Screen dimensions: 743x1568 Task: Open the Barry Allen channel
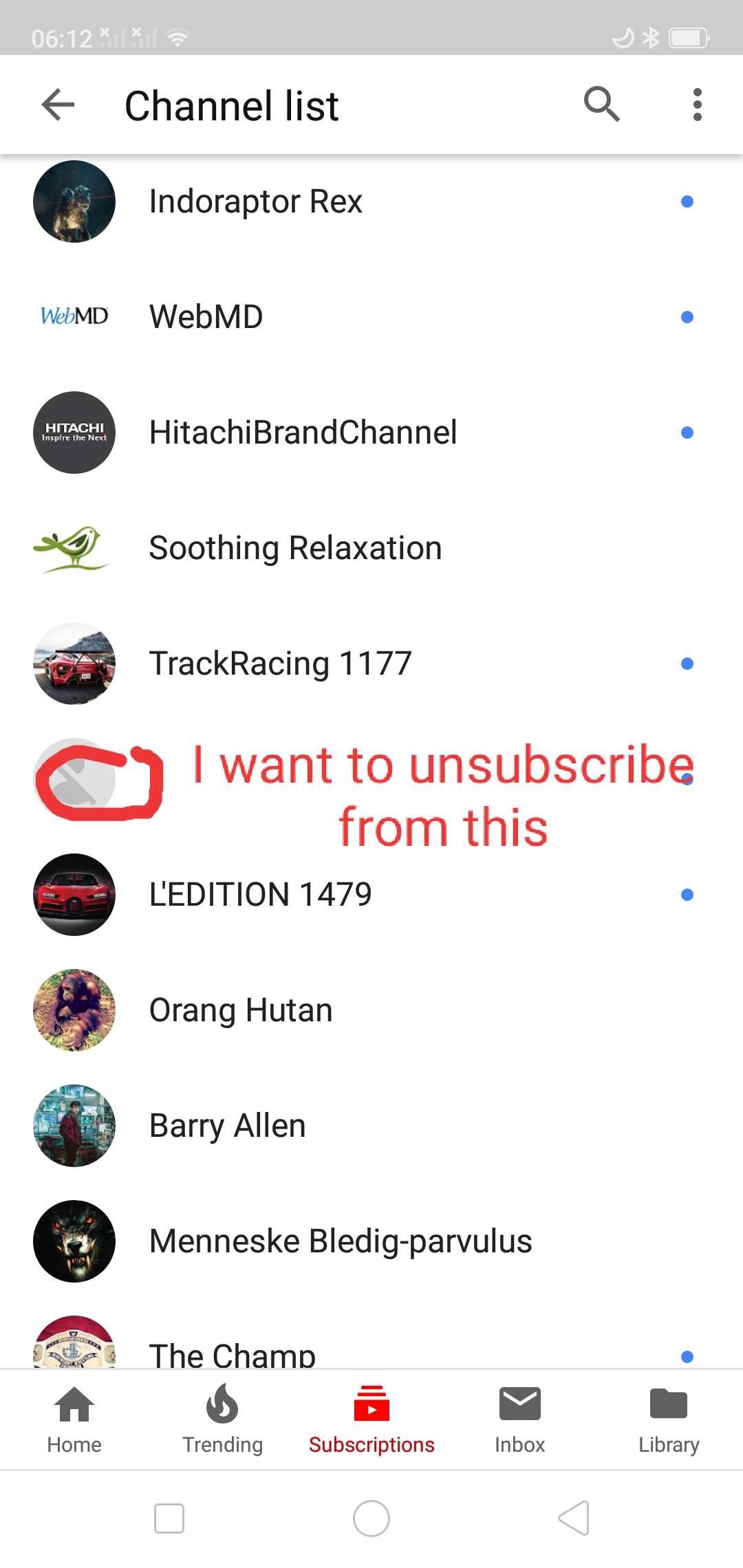(228, 1125)
